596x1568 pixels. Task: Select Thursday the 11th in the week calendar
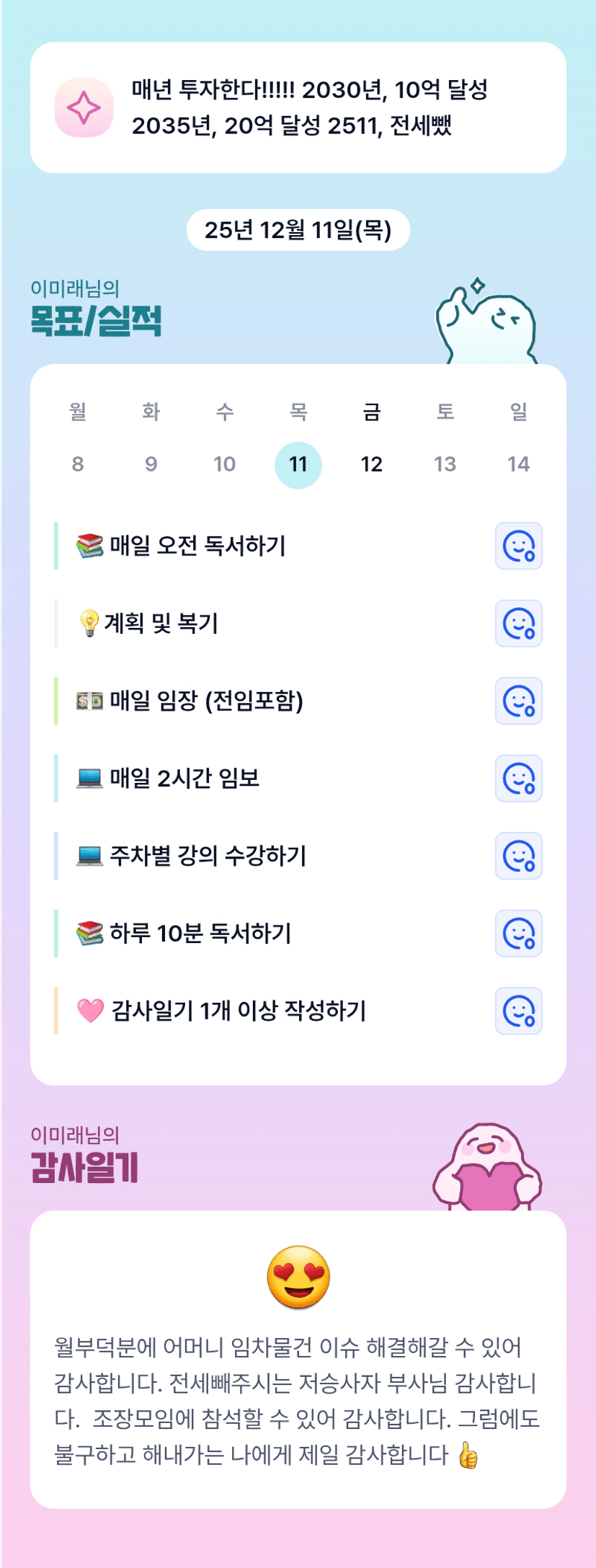pyautogui.click(x=298, y=465)
